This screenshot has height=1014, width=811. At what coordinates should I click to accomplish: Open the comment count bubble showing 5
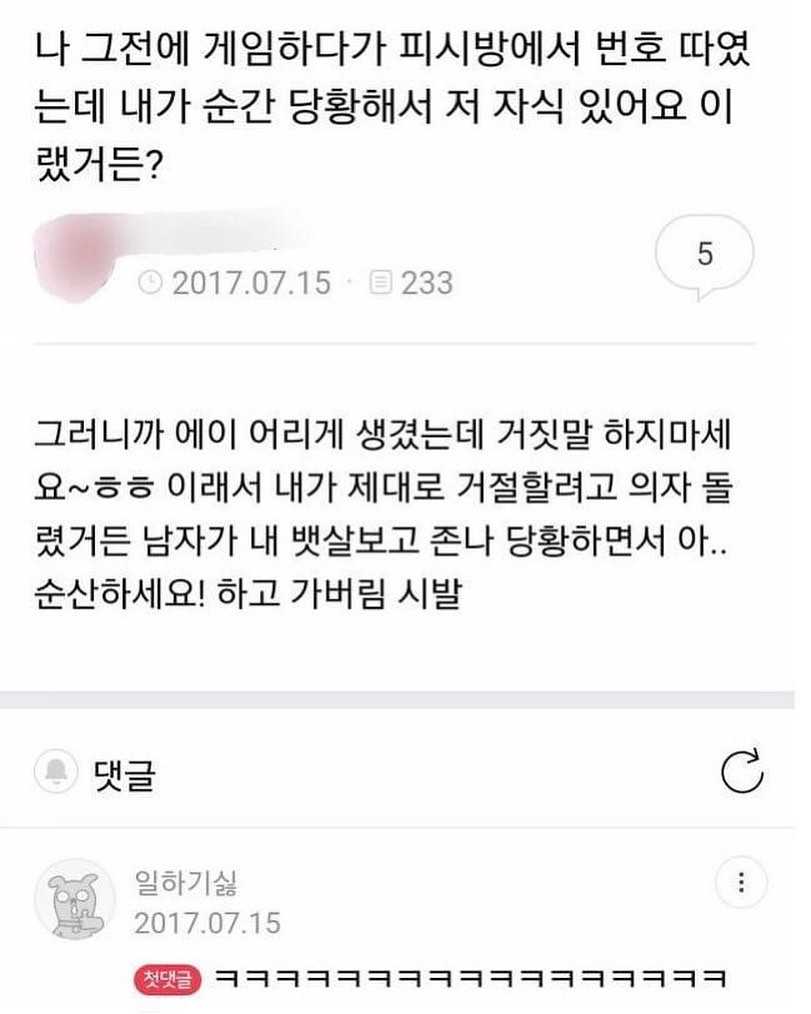click(x=703, y=255)
